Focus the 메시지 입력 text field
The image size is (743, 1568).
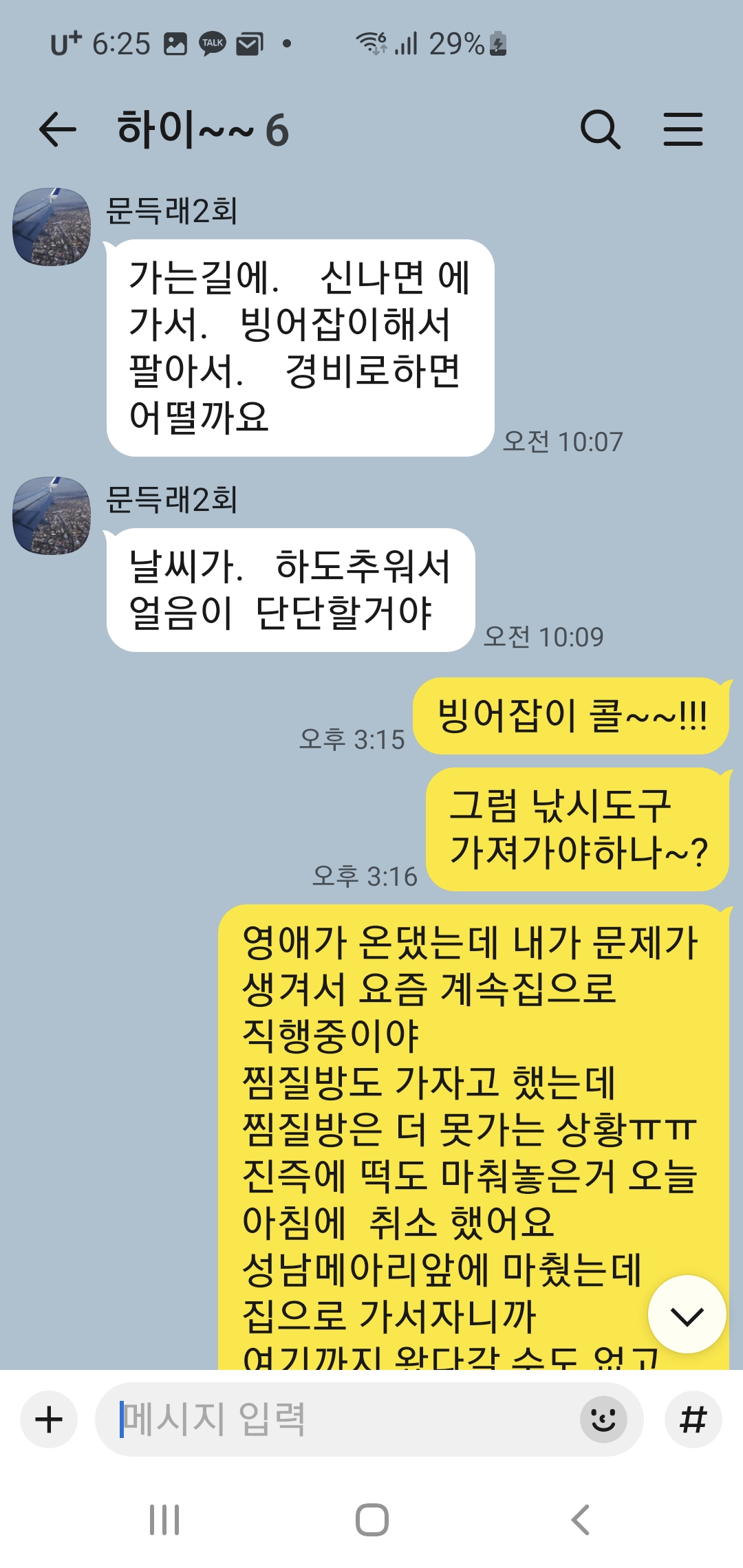(344, 1419)
